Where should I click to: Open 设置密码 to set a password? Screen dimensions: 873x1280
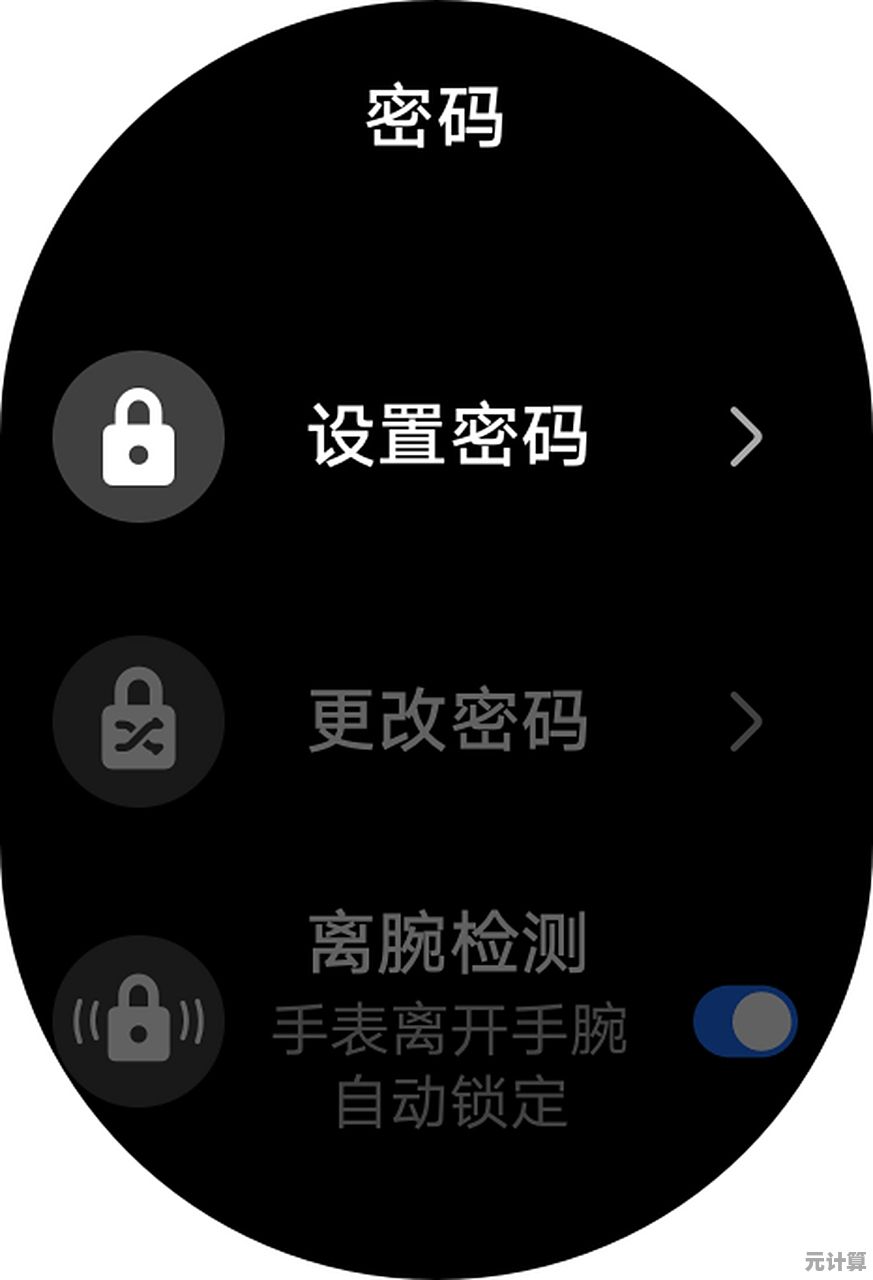(446, 437)
